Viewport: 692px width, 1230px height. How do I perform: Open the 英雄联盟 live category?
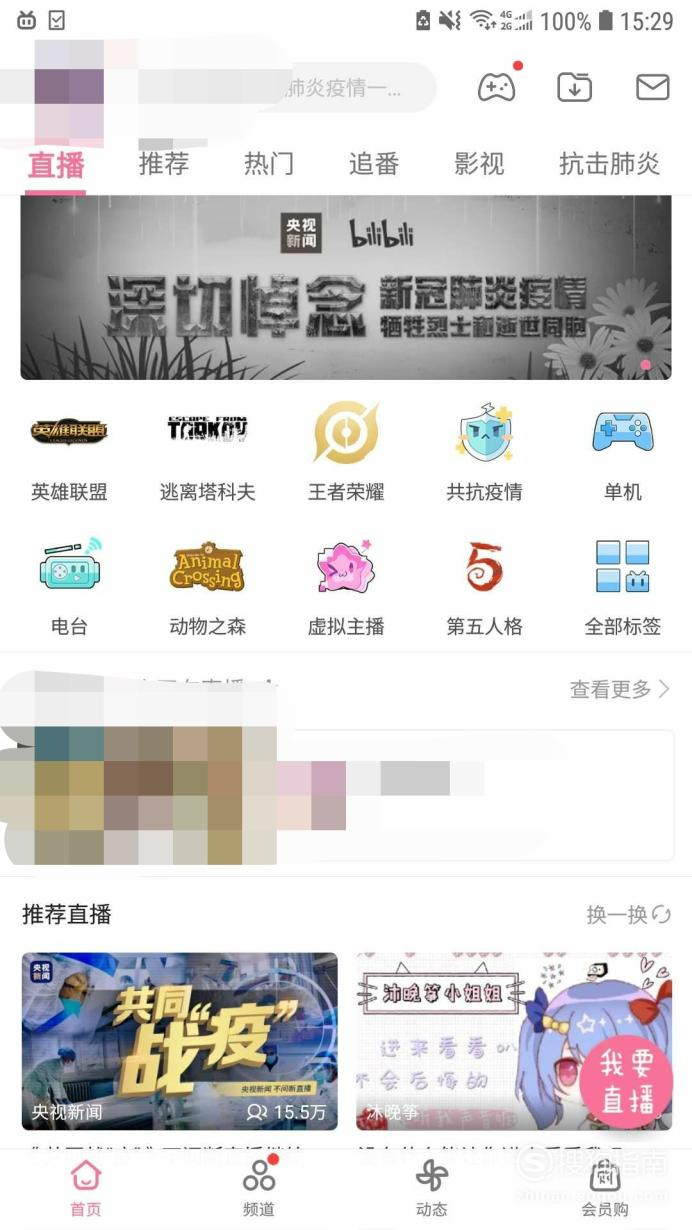click(69, 456)
